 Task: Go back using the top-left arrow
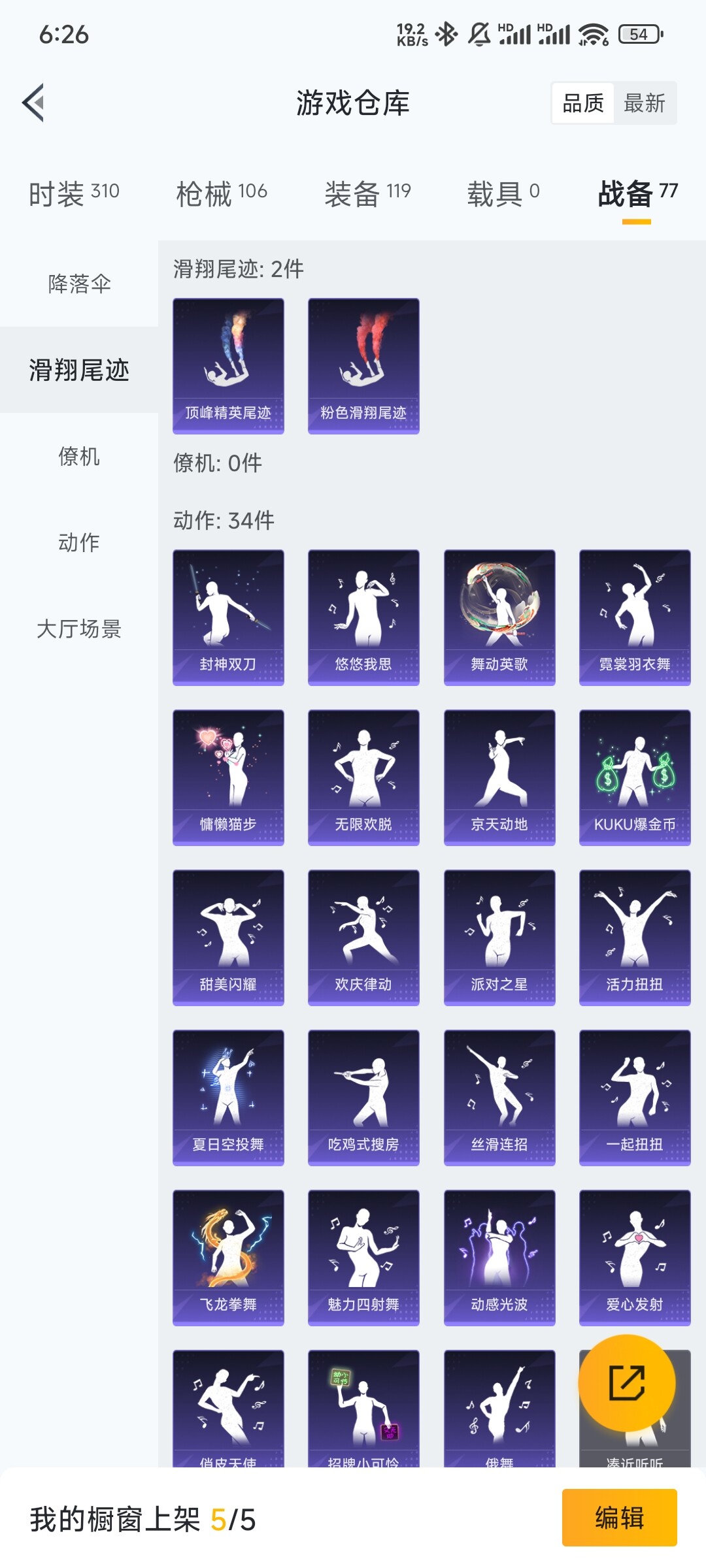(34, 103)
